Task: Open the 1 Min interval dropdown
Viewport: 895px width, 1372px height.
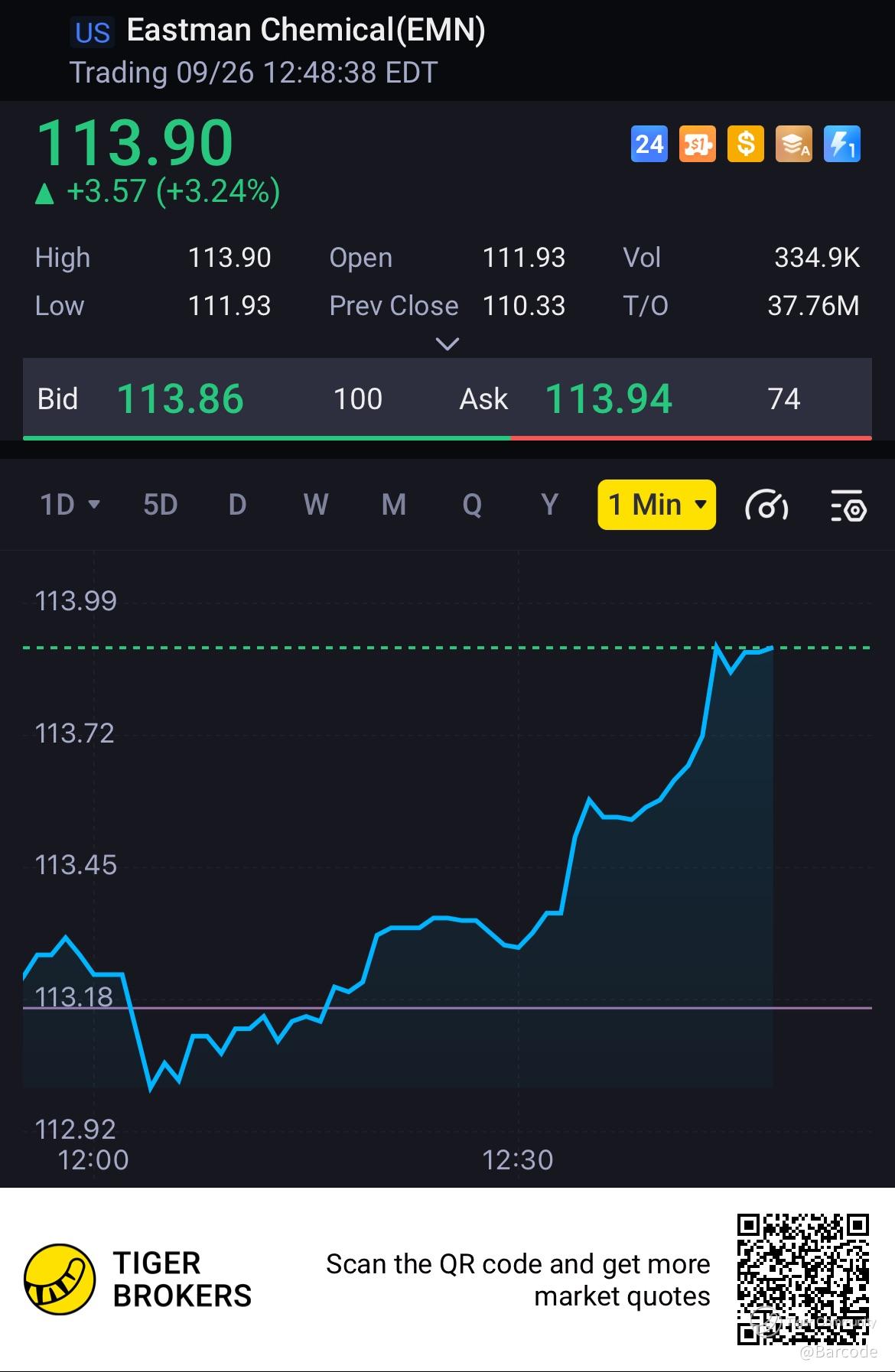Action: 656,505
